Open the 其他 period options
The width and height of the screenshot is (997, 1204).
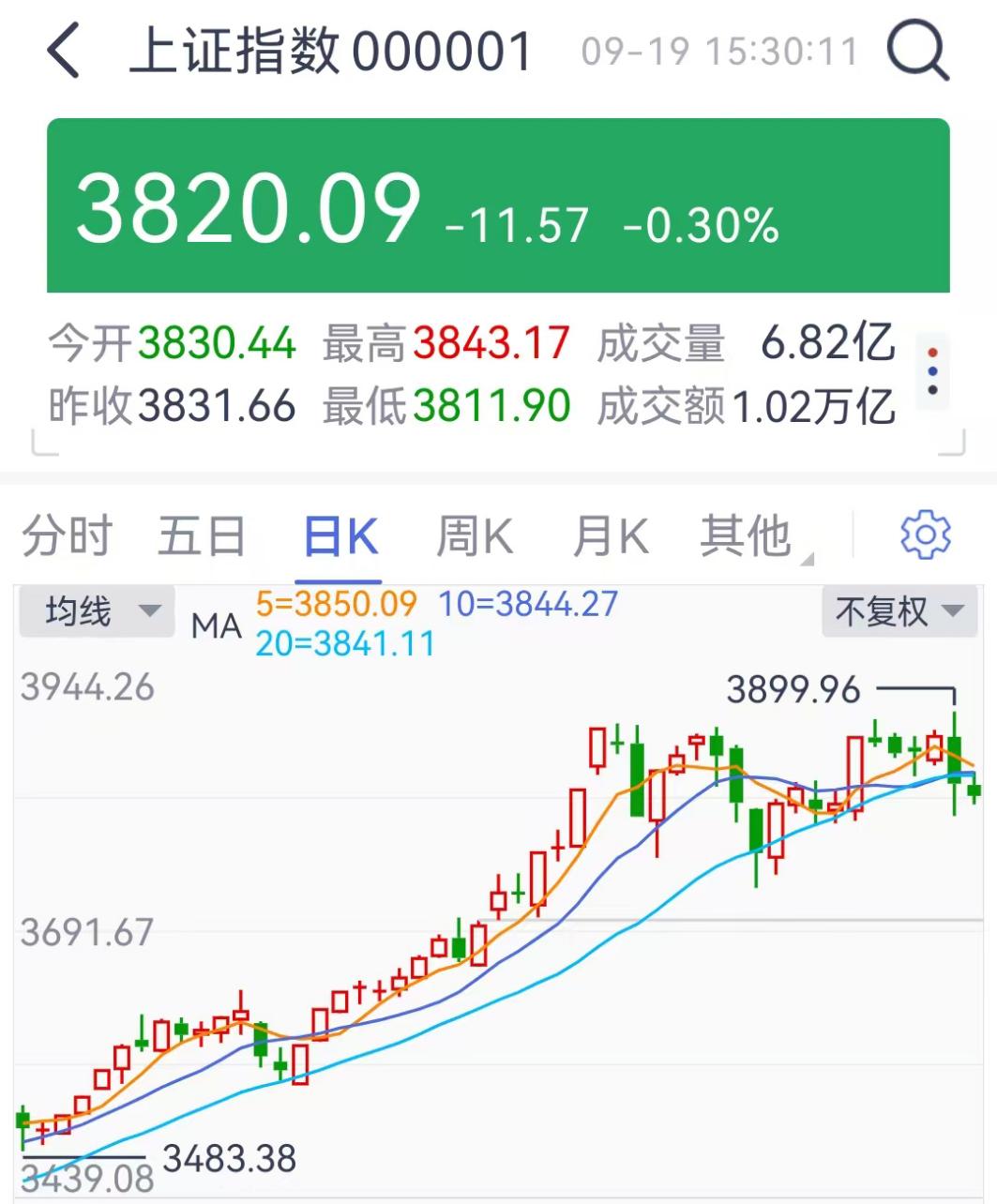coord(748,536)
